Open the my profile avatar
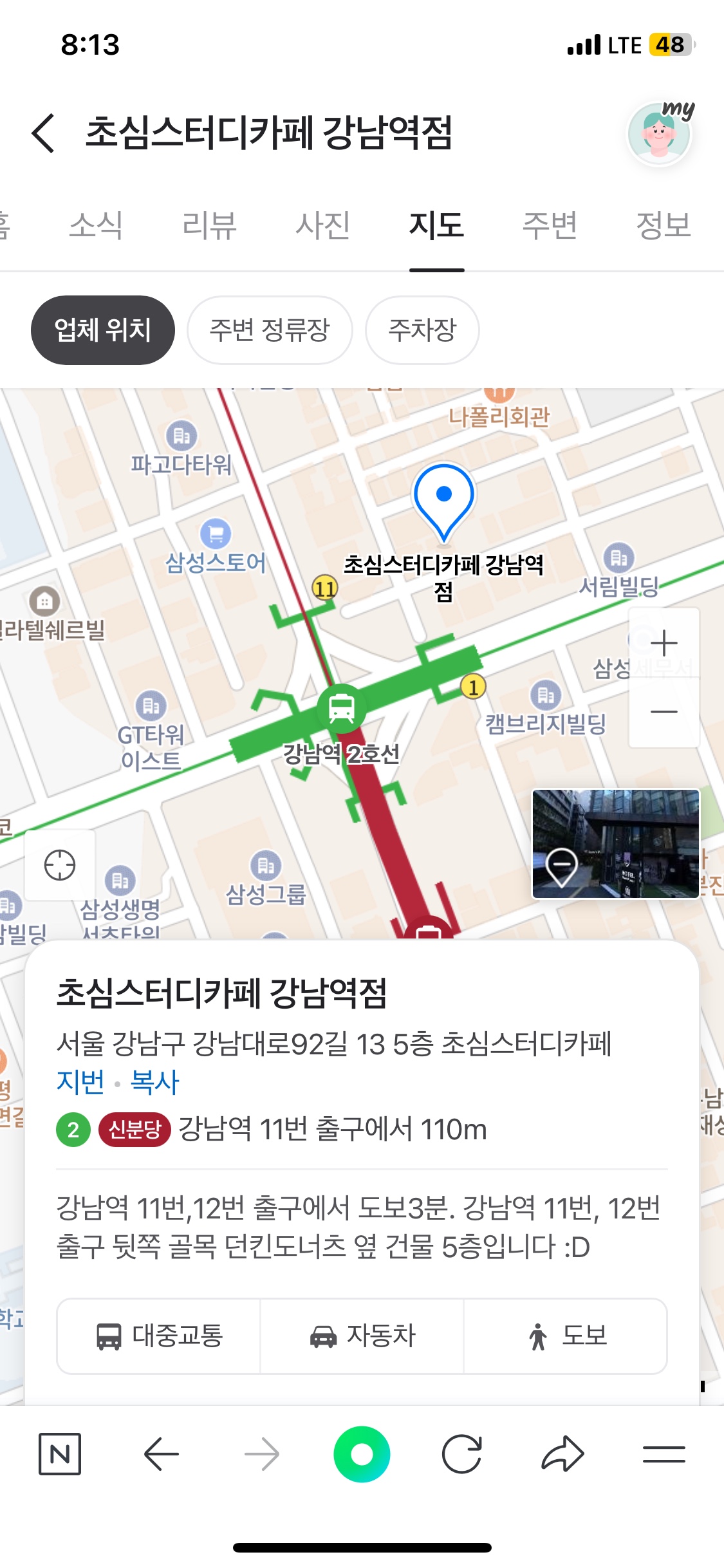Image resolution: width=724 pixels, height=1568 pixels. 659,134
